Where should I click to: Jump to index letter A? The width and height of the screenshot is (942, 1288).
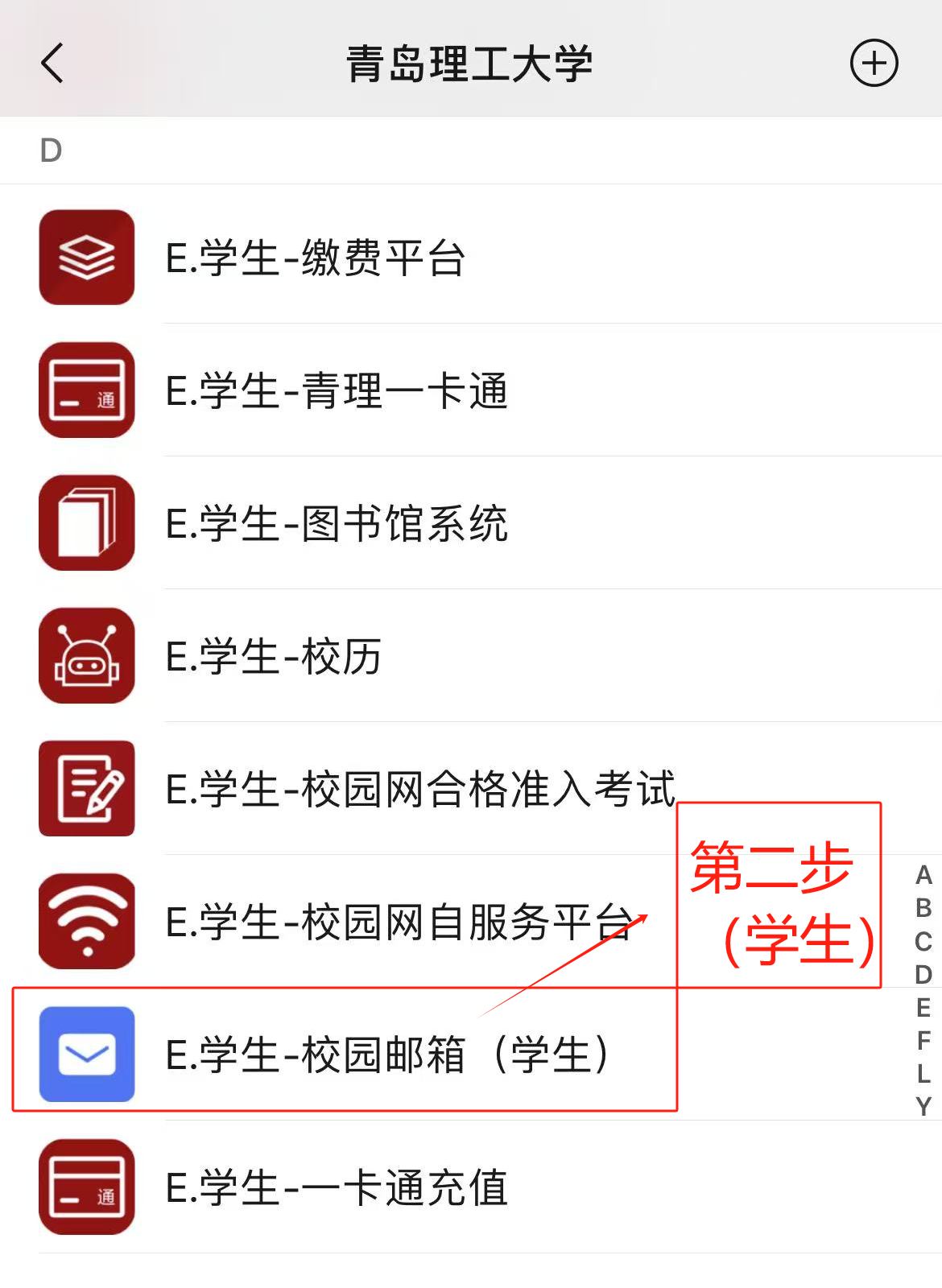point(923,875)
